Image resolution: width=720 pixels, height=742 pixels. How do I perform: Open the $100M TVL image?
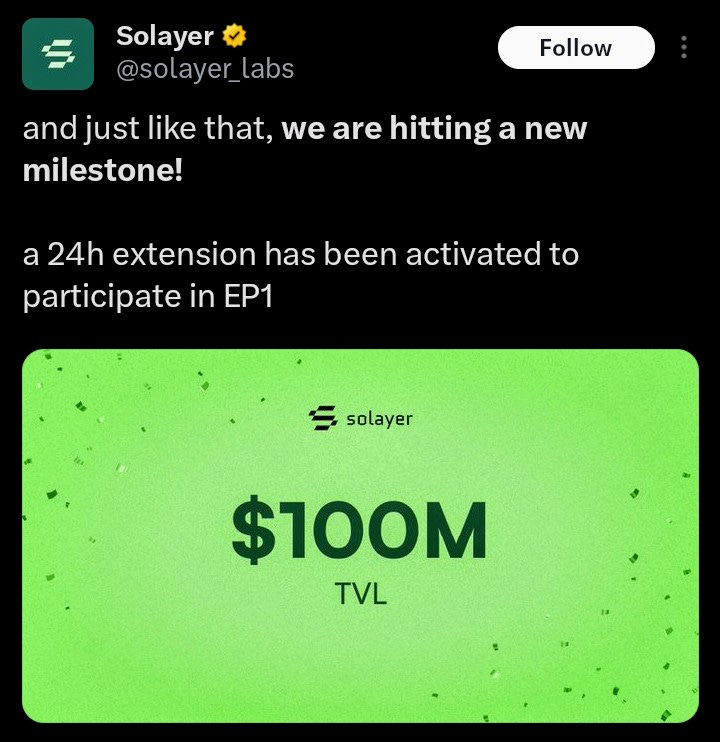[x=360, y=535]
